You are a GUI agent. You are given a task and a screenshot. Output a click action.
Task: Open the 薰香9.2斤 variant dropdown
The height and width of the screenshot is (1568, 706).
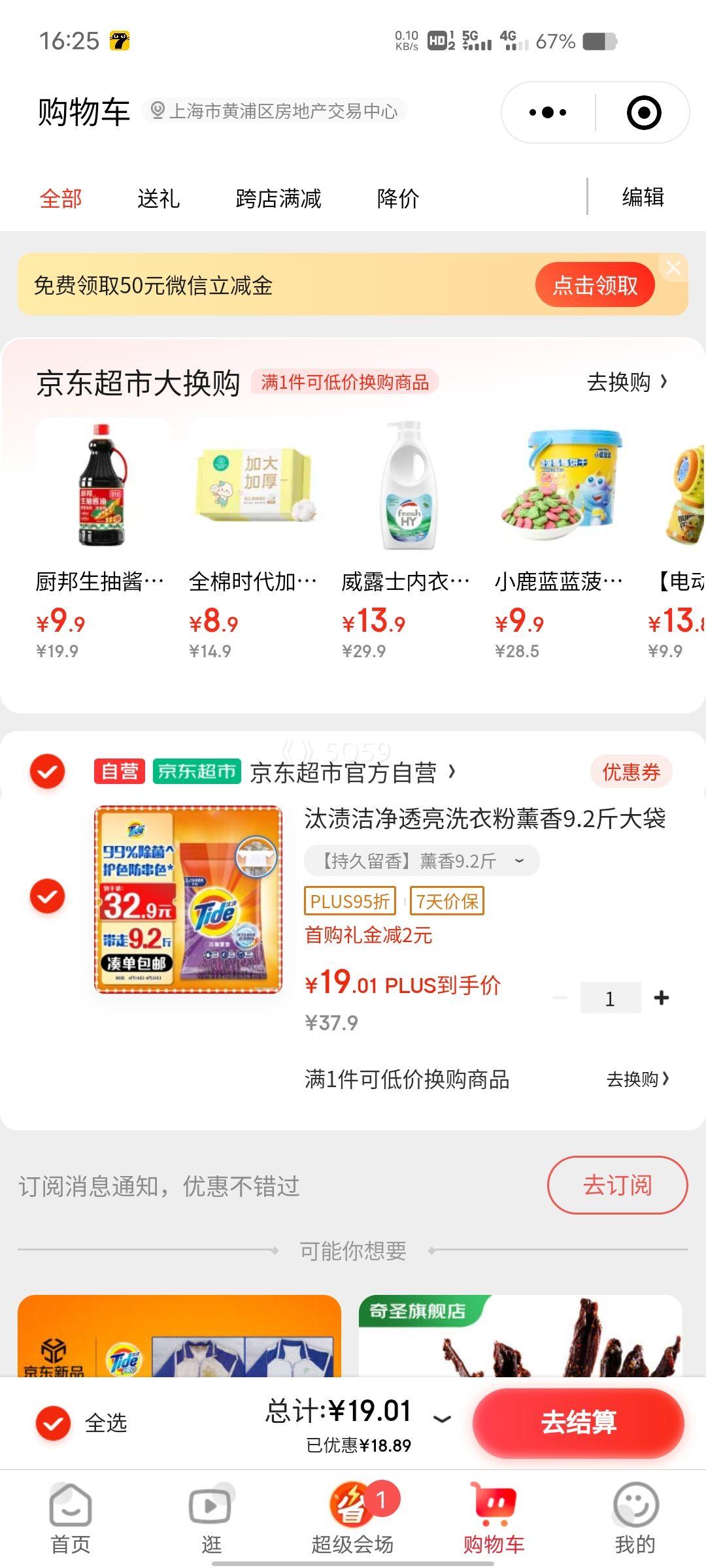(x=518, y=860)
